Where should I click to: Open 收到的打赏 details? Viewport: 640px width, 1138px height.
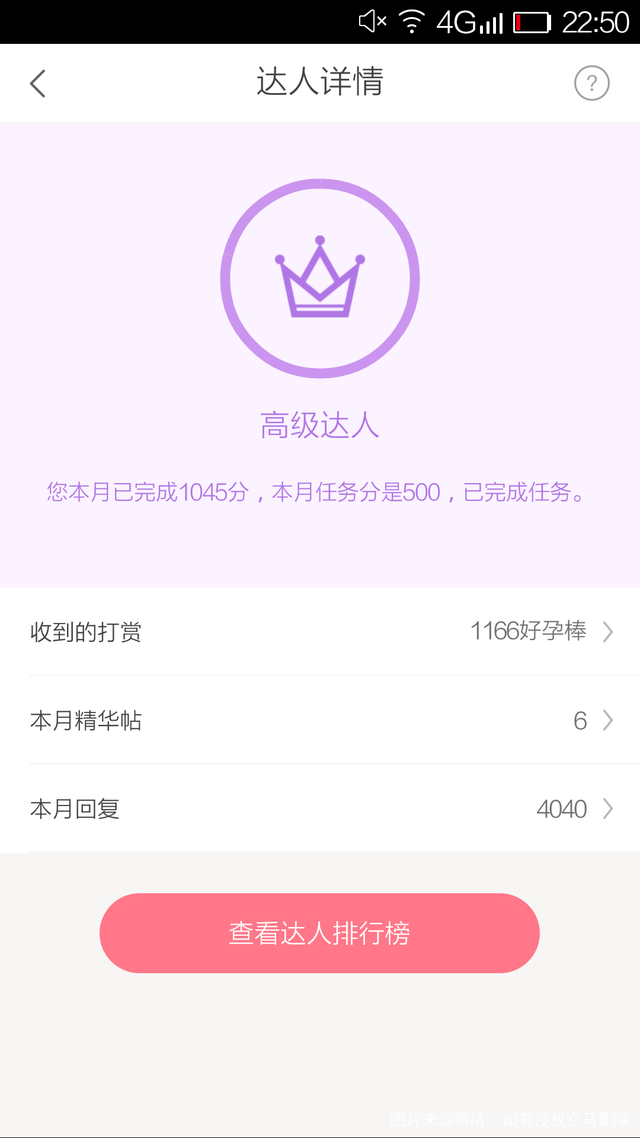[320, 632]
